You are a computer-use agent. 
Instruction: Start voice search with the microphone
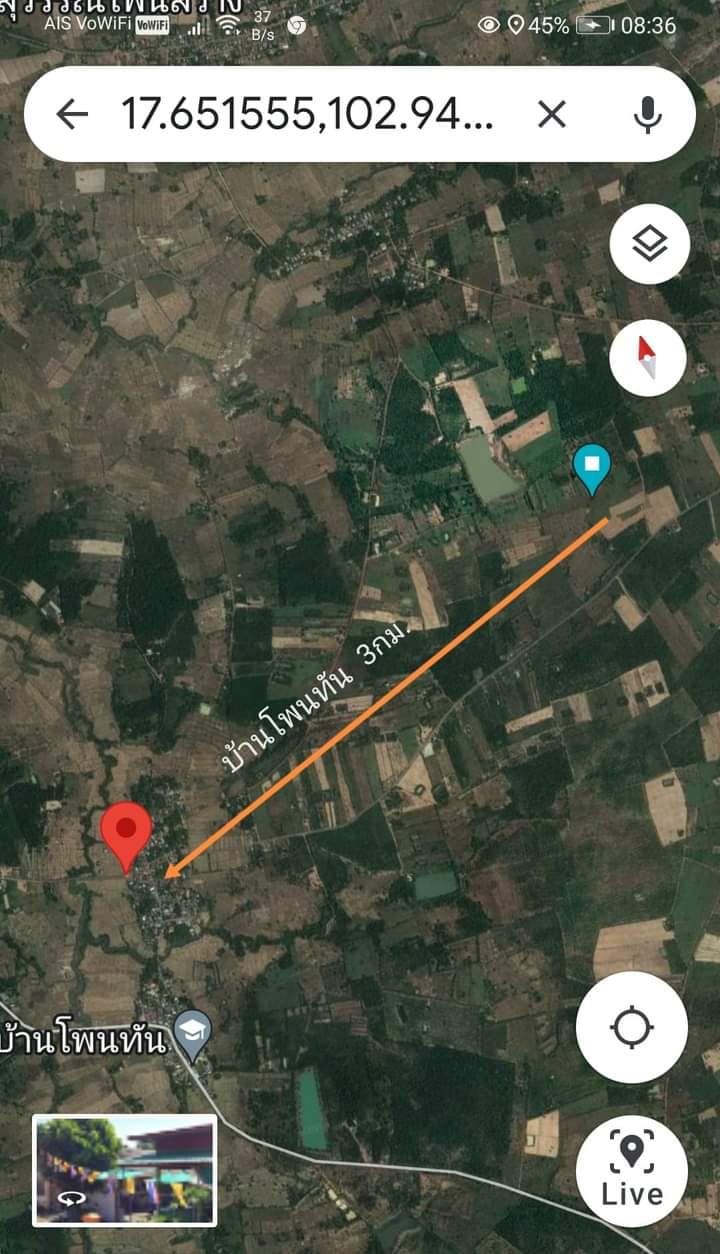click(x=647, y=115)
